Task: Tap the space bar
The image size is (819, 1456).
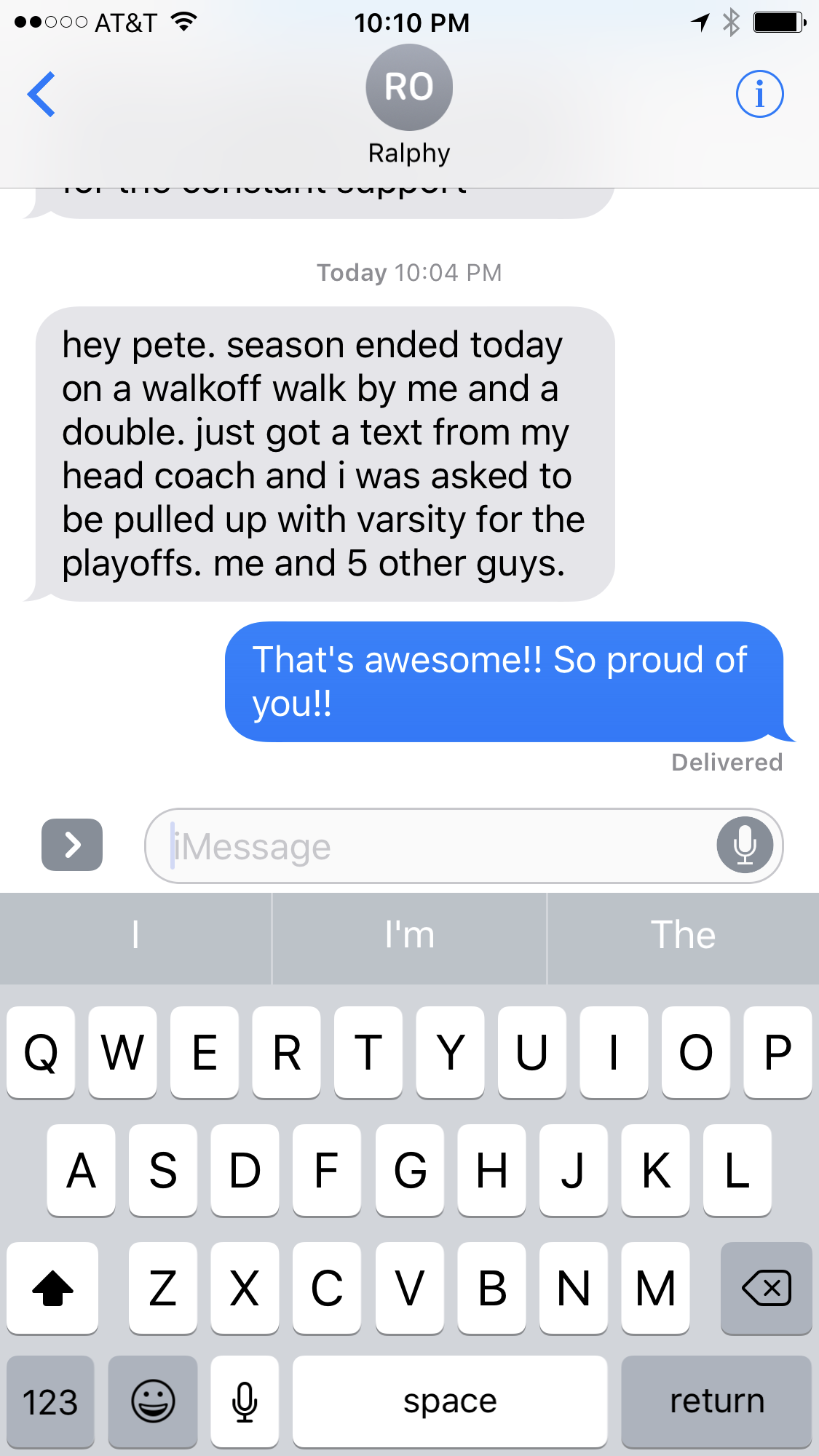Action: point(450,1401)
